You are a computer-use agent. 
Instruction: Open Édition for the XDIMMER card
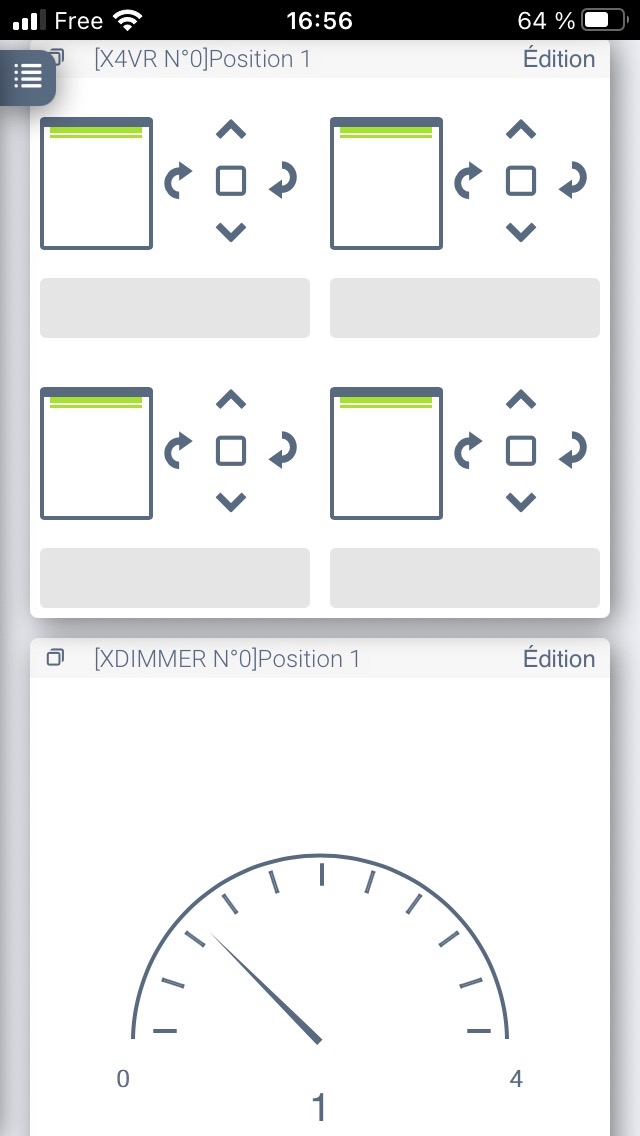559,659
